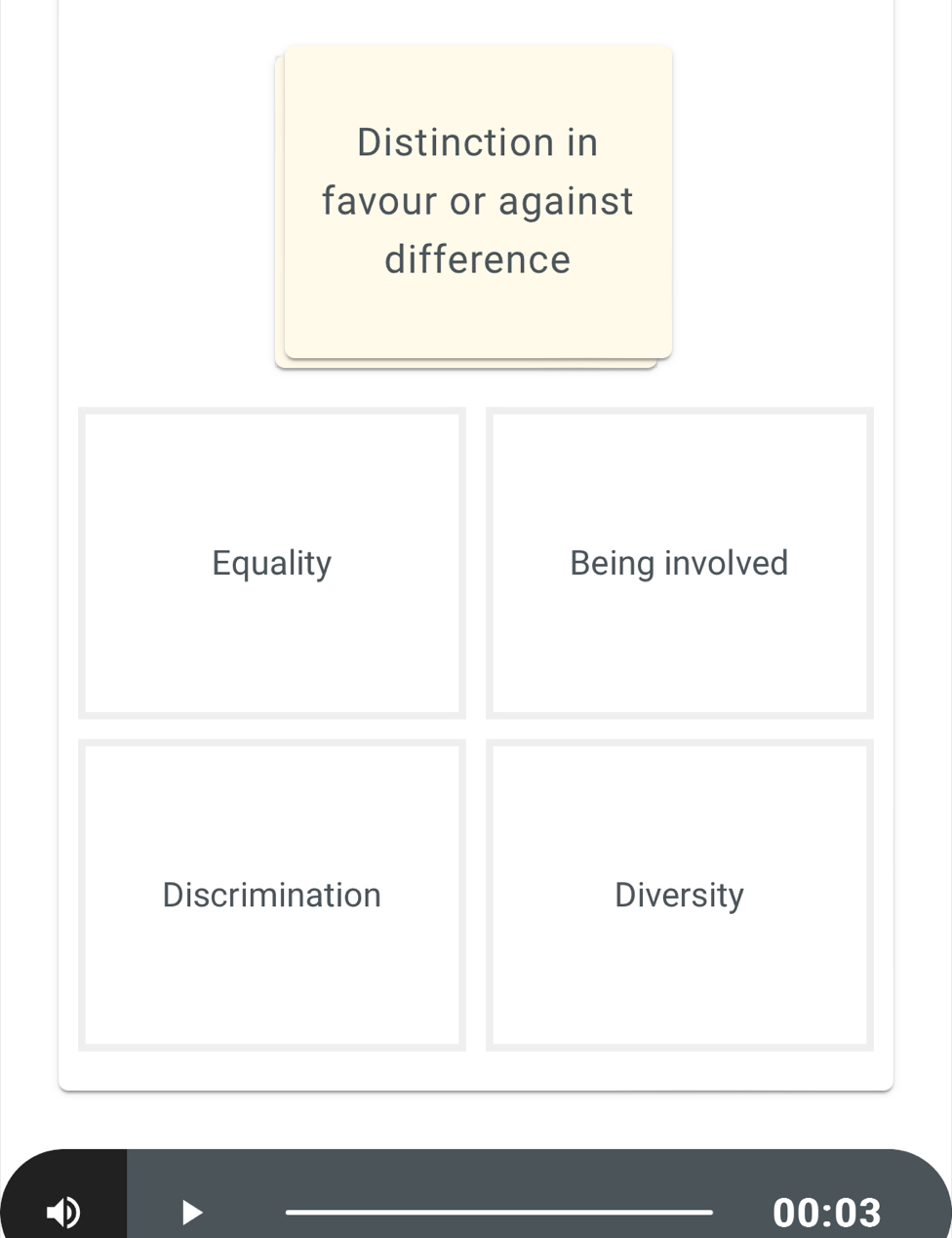Click the 00:03 timer display
This screenshot has height=1238, width=952.
(827, 1213)
